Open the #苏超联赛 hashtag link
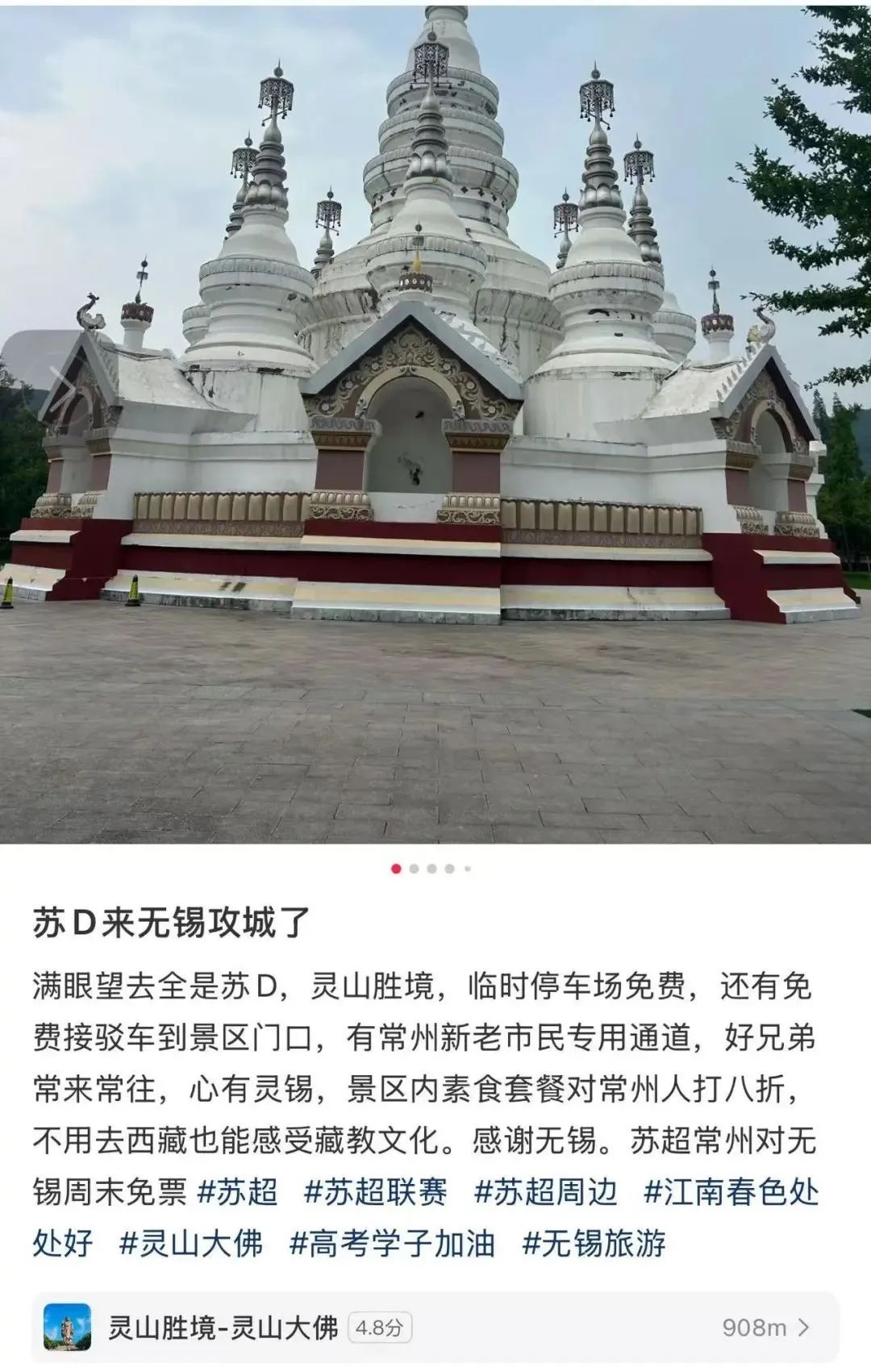Screen dimensions: 871x1372 [x=375, y=1192]
